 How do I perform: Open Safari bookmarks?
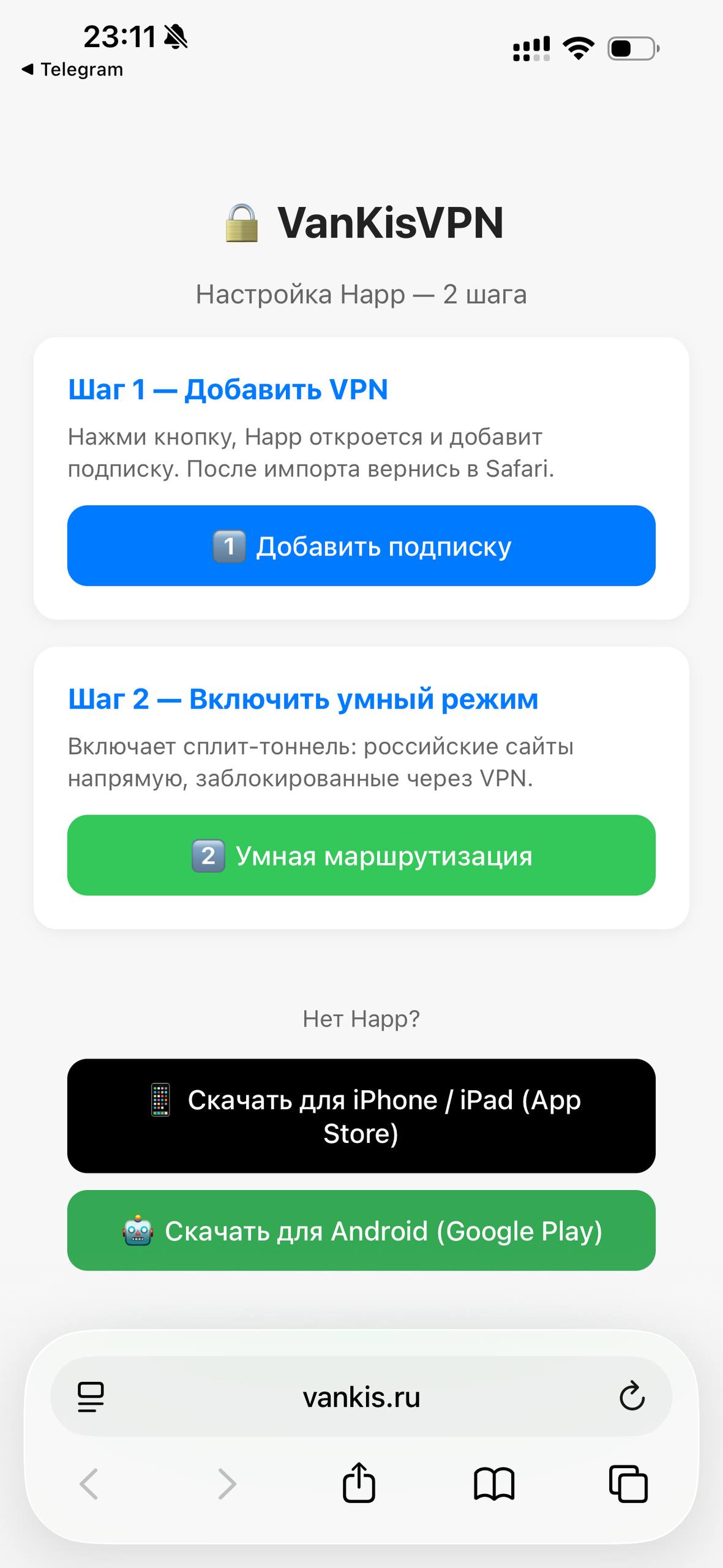tap(494, 1484)
